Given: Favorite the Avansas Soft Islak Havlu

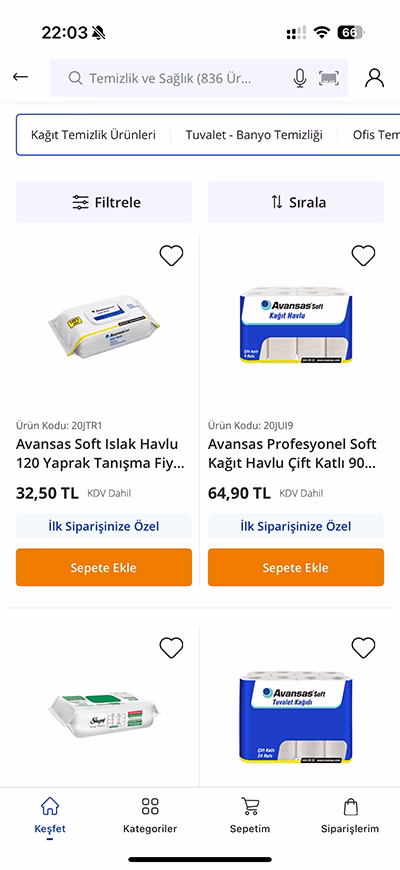Looking at the screenshot, I should point(171,256).
